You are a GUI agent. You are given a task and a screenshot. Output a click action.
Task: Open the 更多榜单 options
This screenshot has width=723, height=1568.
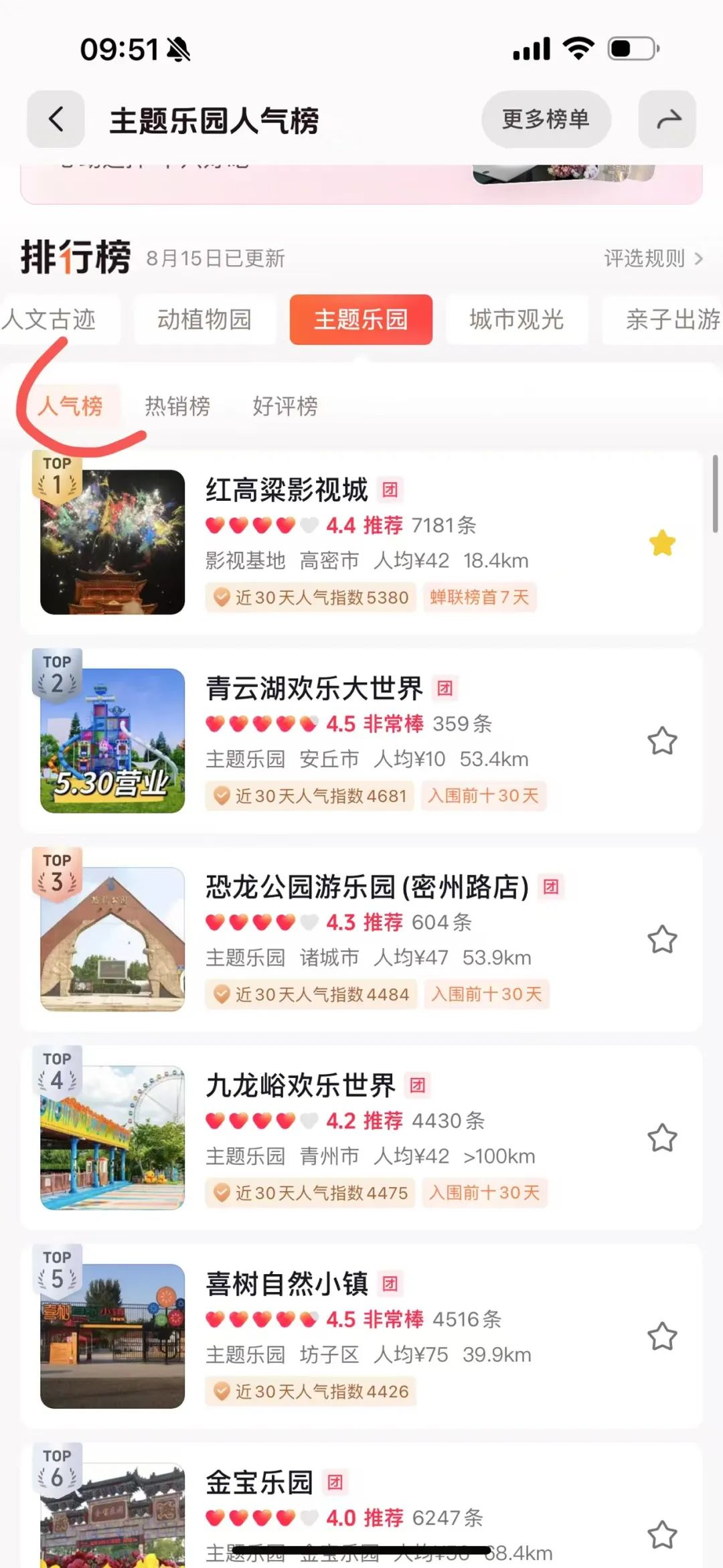545,119
